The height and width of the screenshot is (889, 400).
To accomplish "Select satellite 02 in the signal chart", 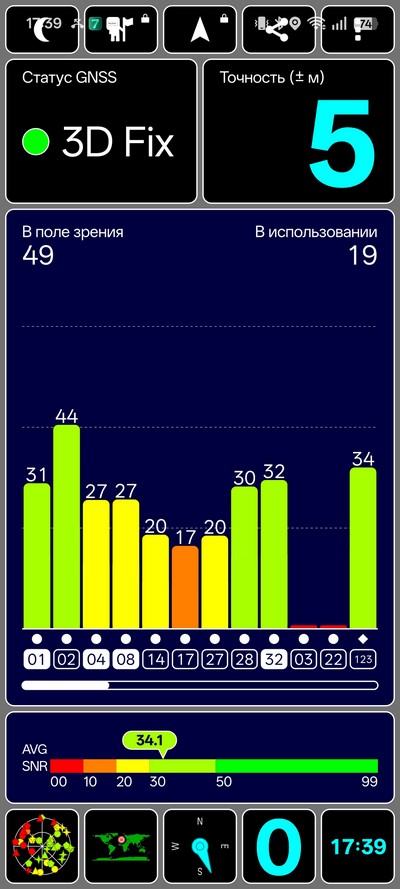I will (x=66, y=659).
